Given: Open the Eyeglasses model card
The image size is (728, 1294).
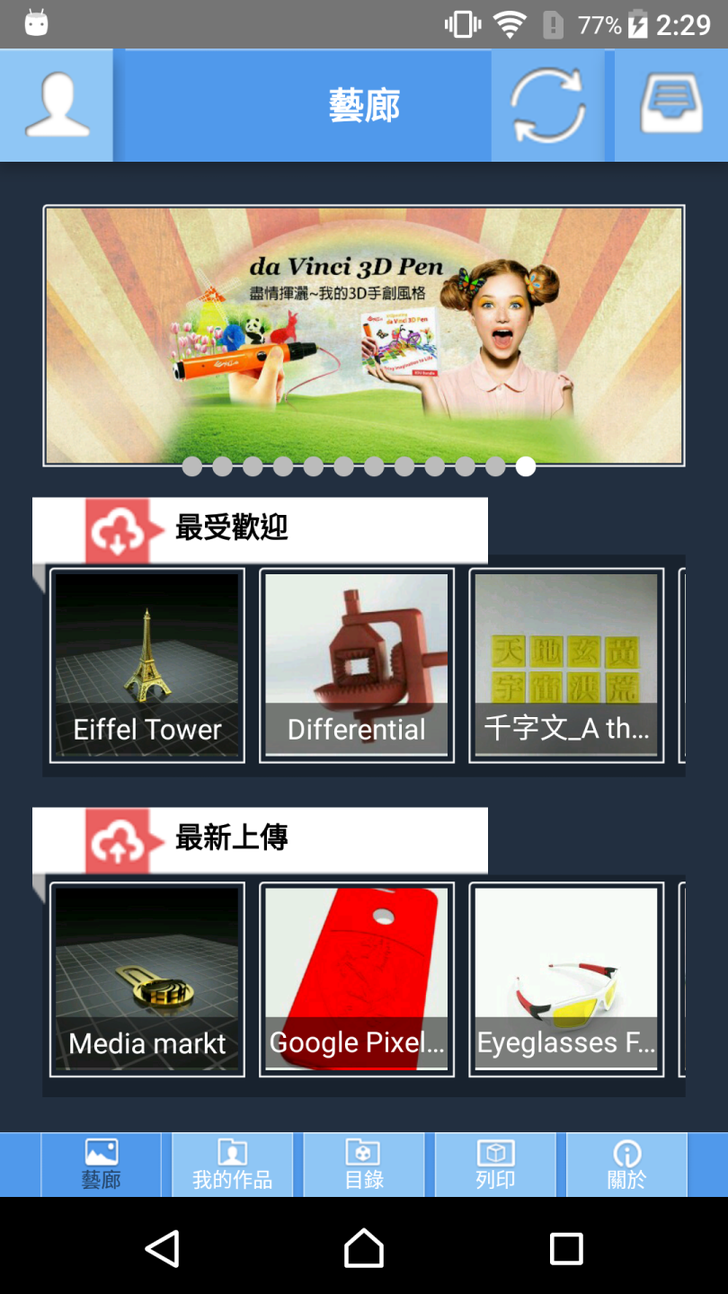Looking at the screenshot, I should point(566,979).
